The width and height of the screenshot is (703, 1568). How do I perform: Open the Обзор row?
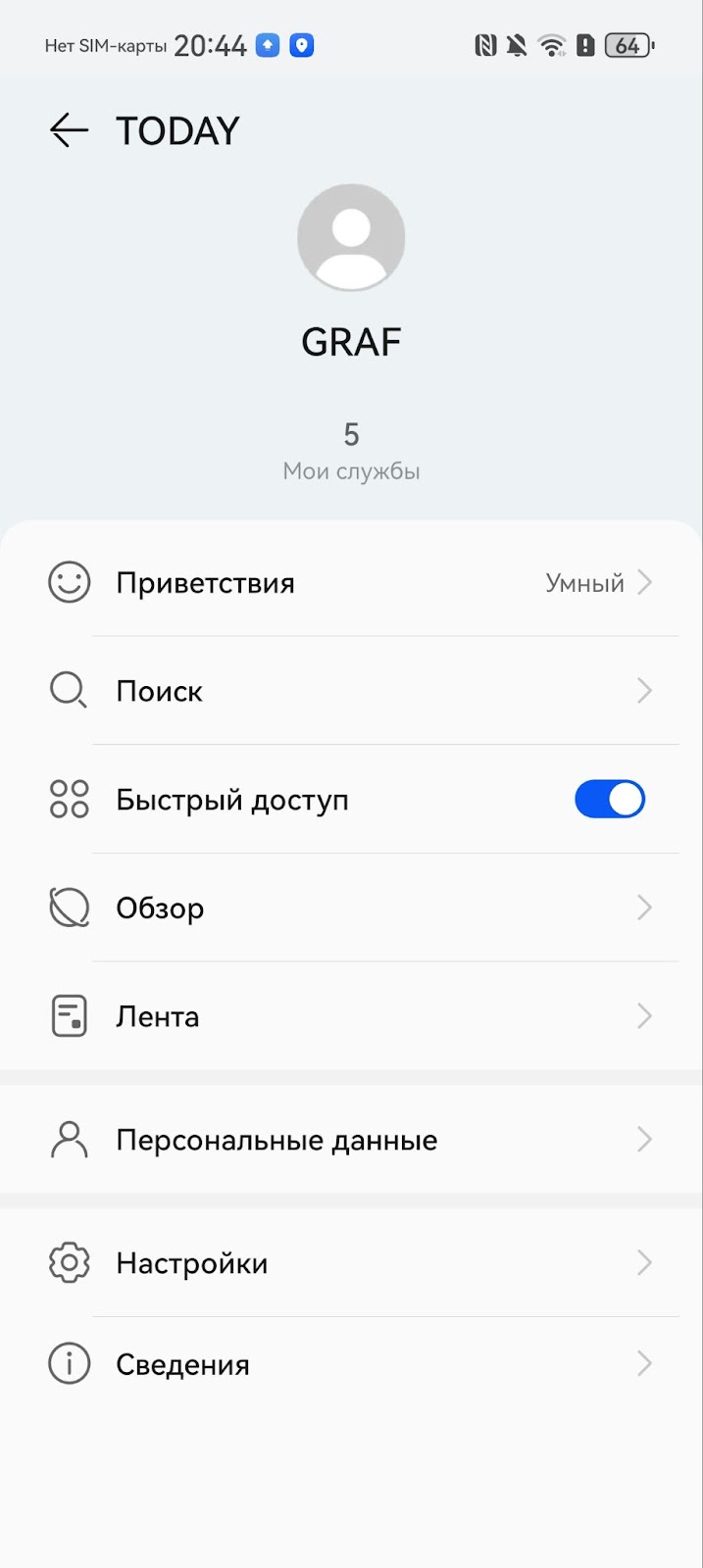click(351, 907)
